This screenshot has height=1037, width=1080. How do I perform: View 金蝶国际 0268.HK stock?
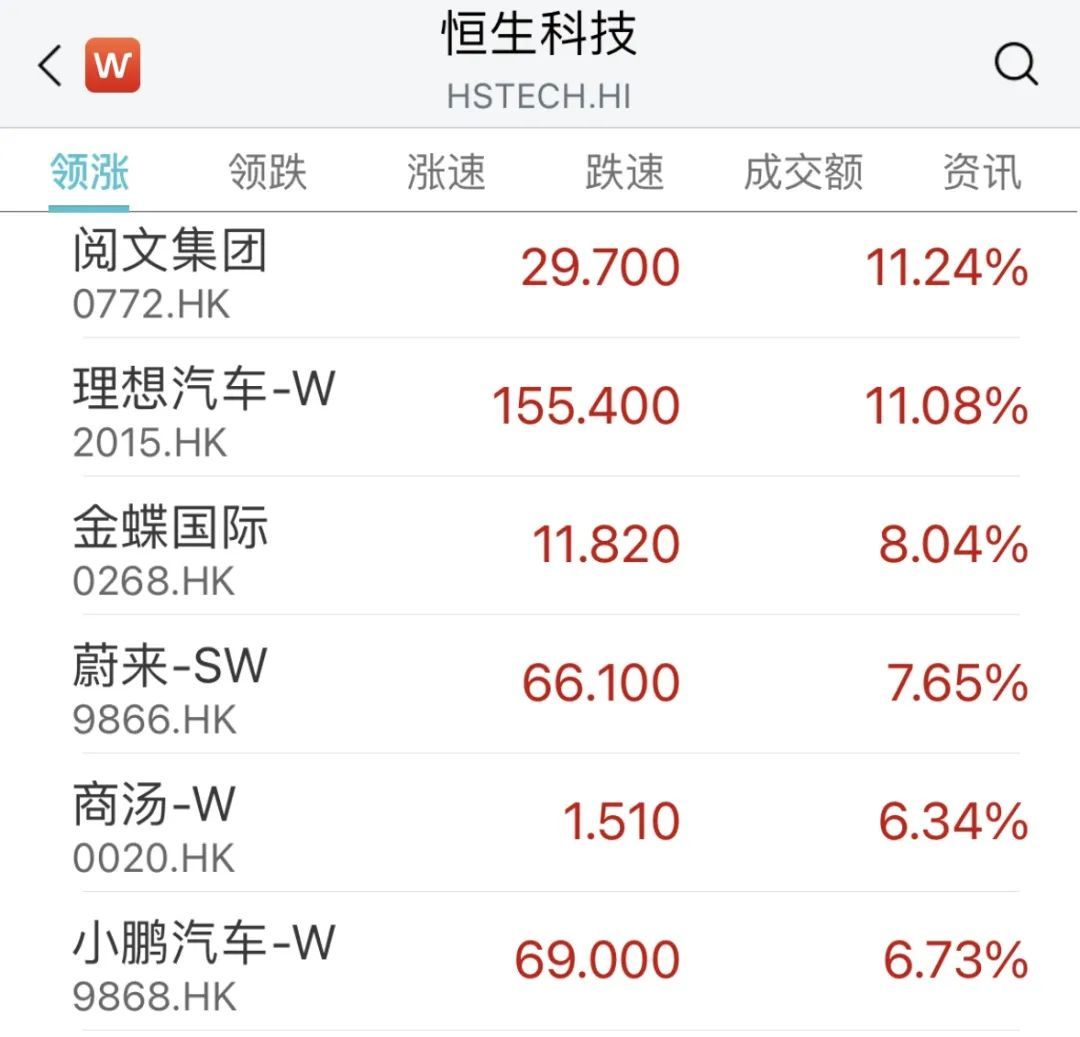pyautogui.click(x=540, y=548)
